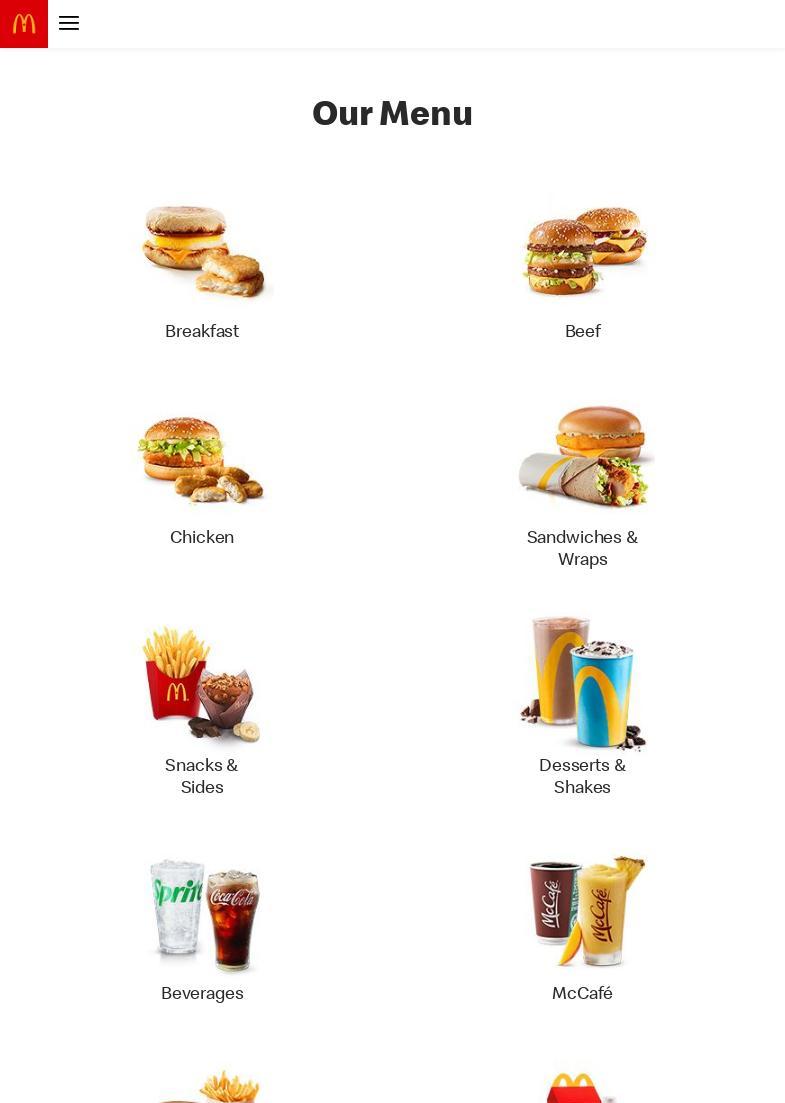Select the Chicken category
785x1103 pixels.
202,475
